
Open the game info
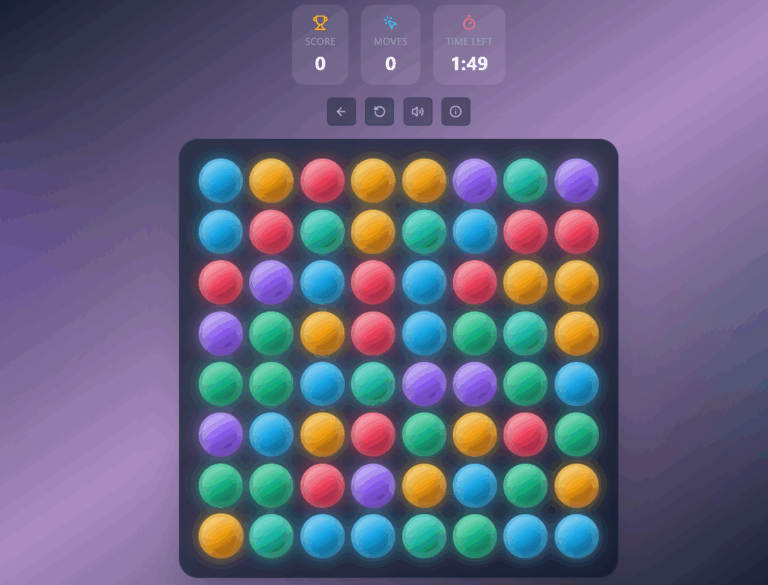coord(455,112)
